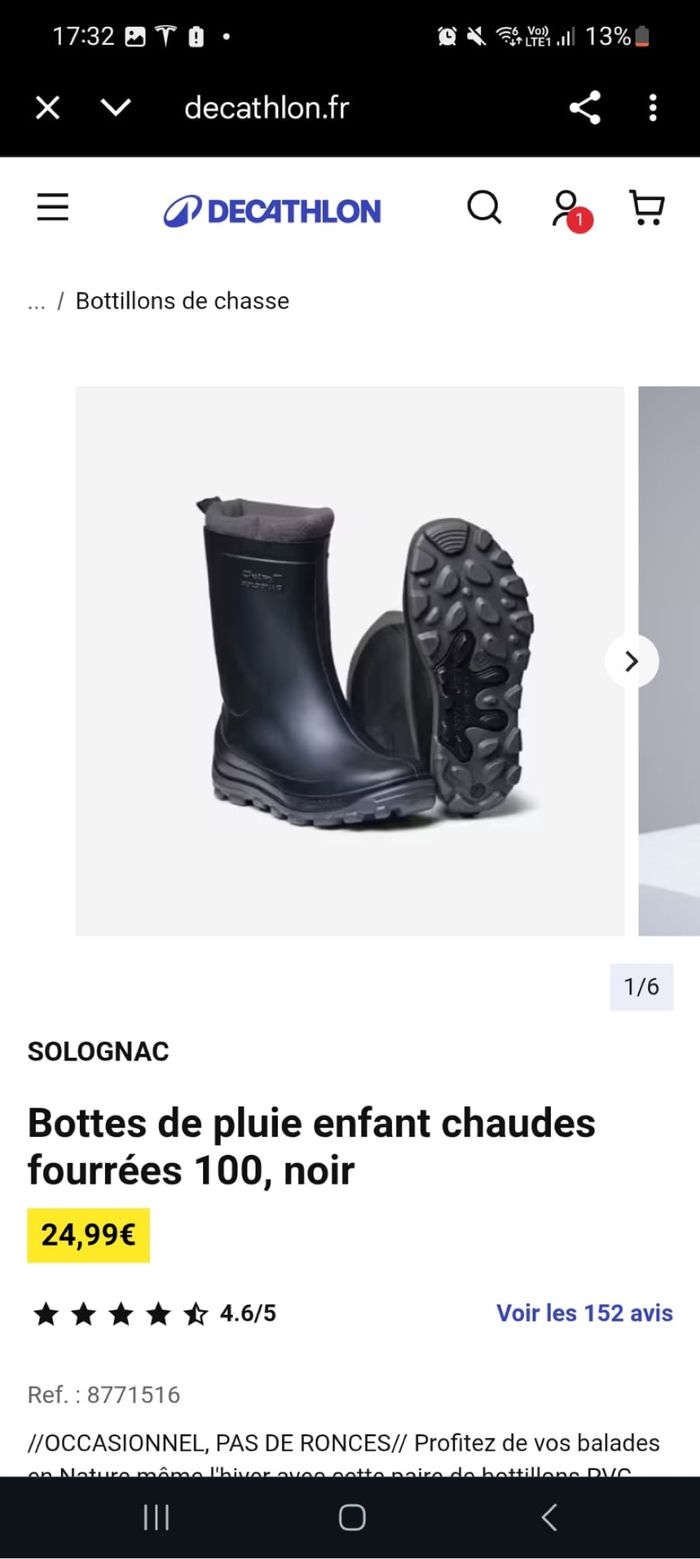Show the next product photo
The image size is (700, 1559).
(x=631, y=661)
